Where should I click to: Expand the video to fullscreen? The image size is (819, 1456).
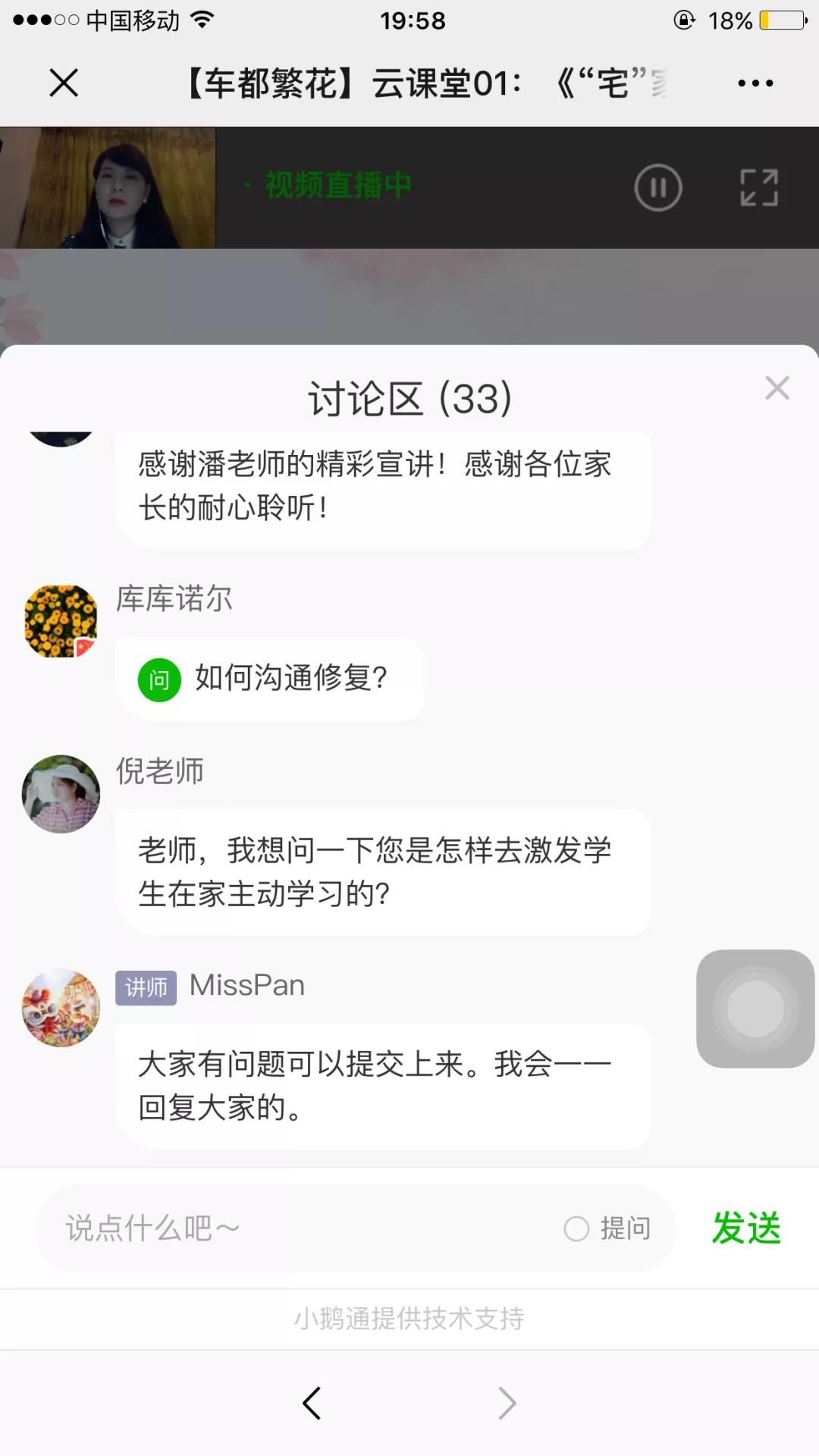[x=759, y=187]
